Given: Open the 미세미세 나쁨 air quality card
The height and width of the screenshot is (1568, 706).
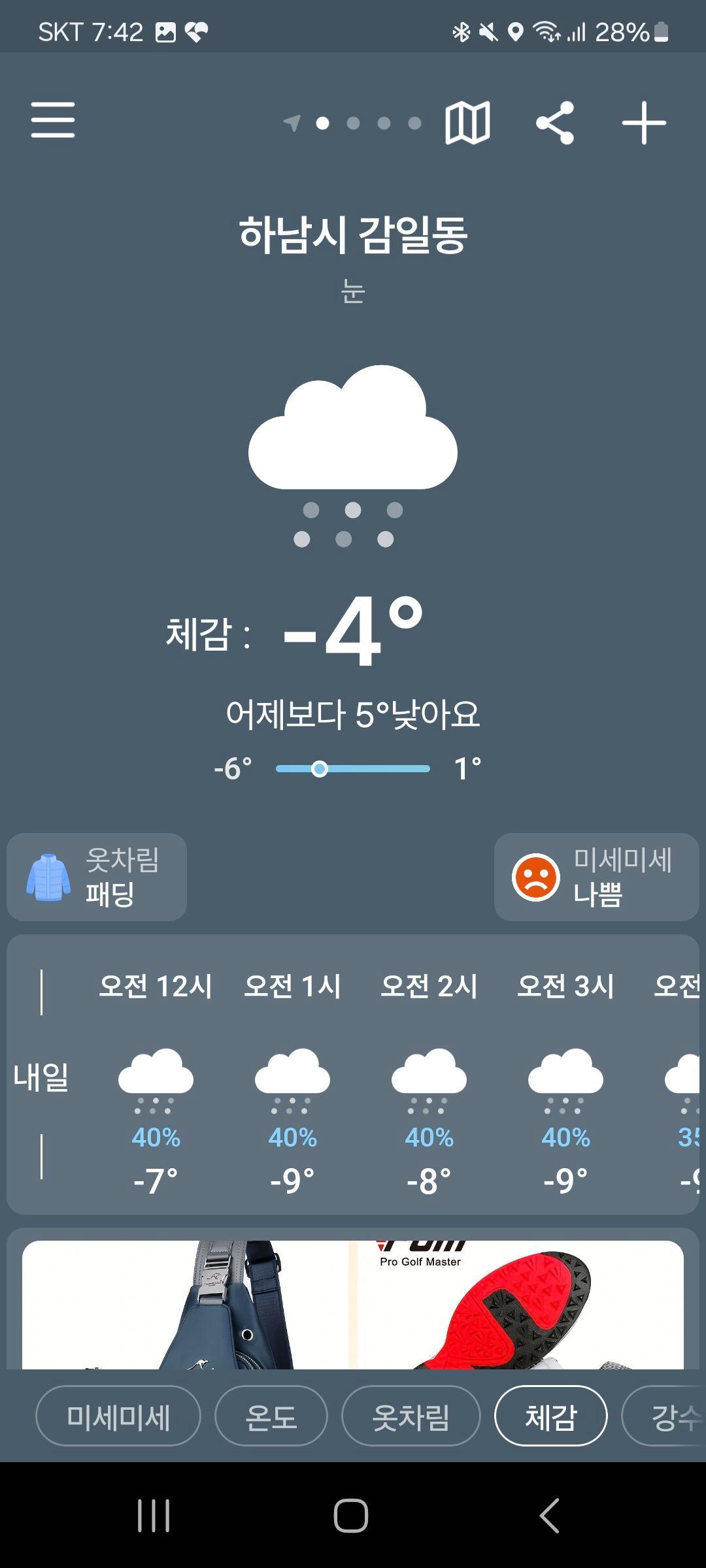Looking at the screenshot, I should click(596, 877).
